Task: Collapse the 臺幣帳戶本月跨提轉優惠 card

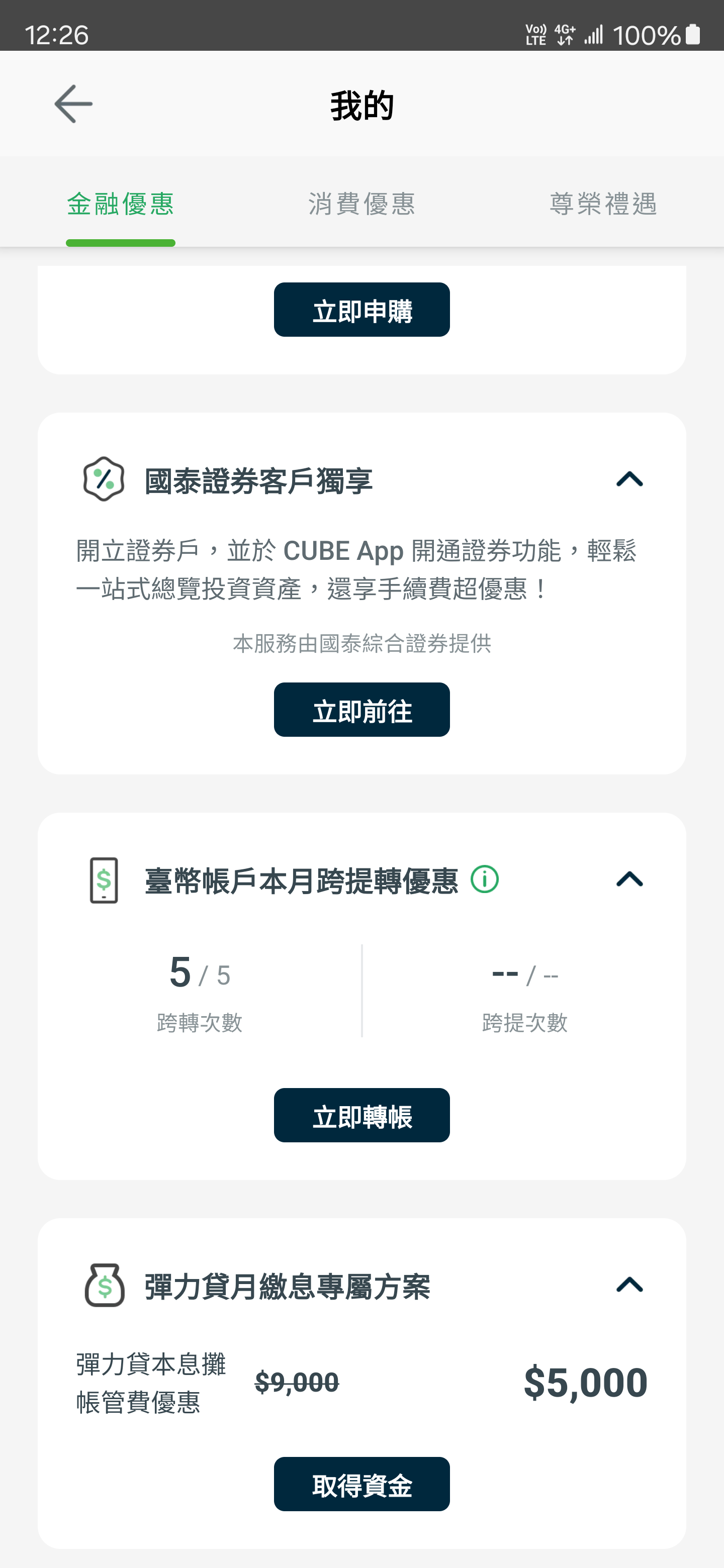Action: tap(629, 879)
